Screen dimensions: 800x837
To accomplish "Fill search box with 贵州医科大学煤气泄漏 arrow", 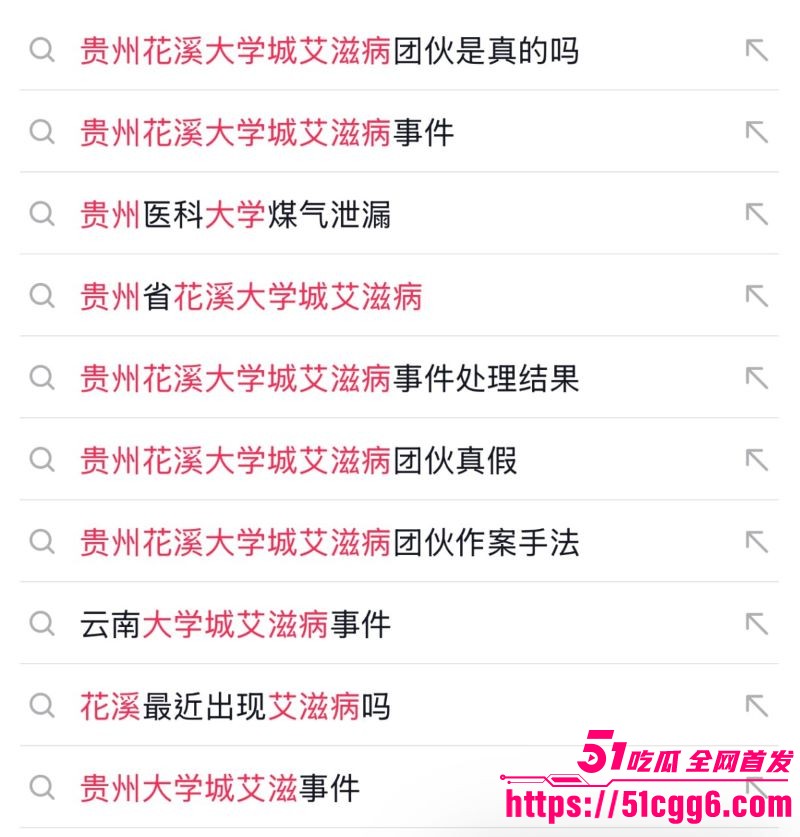I will point(756,214).
